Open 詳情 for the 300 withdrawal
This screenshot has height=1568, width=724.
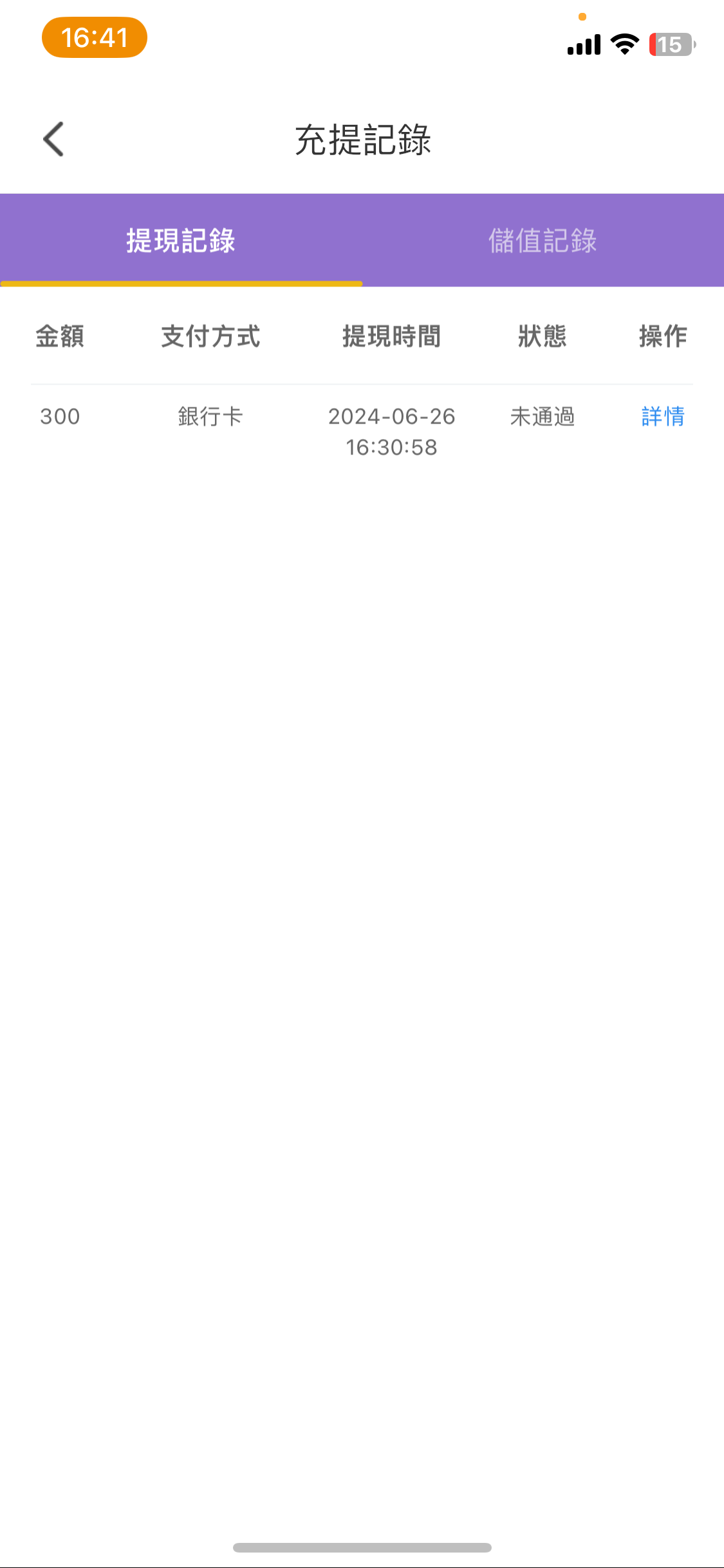tap(662, 416)
